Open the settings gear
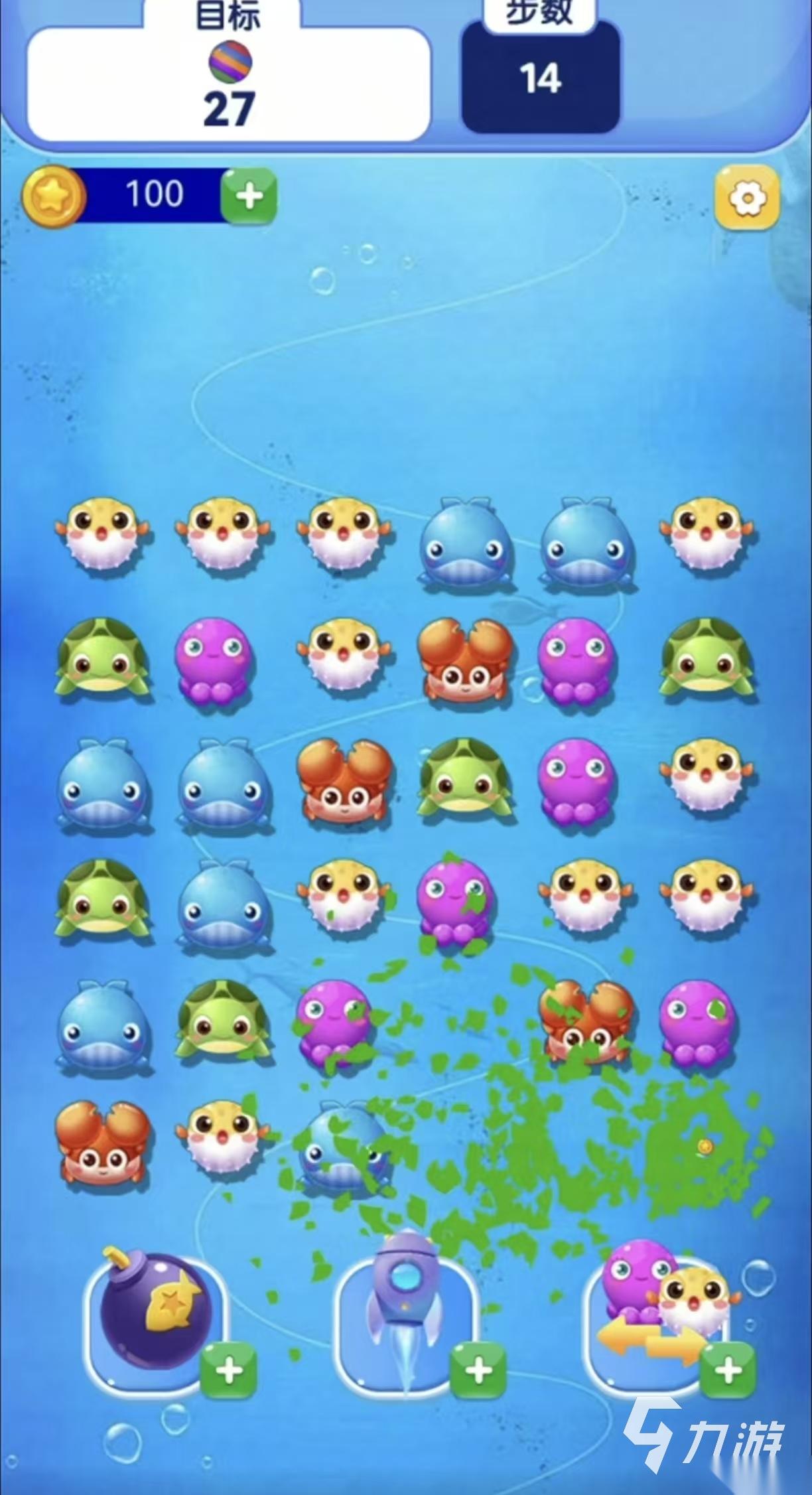This screenshot has width=812, height=1495. 747,198
